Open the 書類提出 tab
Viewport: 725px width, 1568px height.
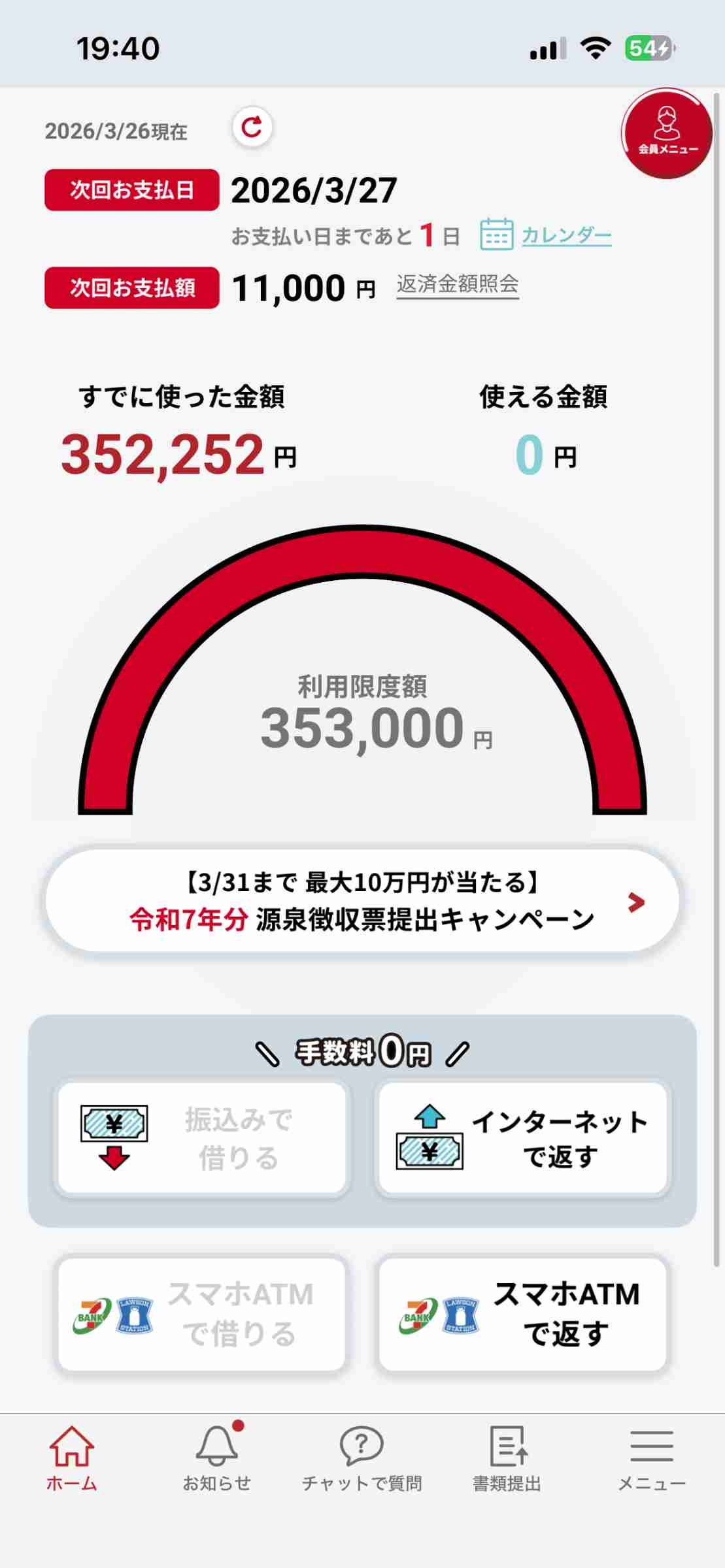tap(507, 1458)
